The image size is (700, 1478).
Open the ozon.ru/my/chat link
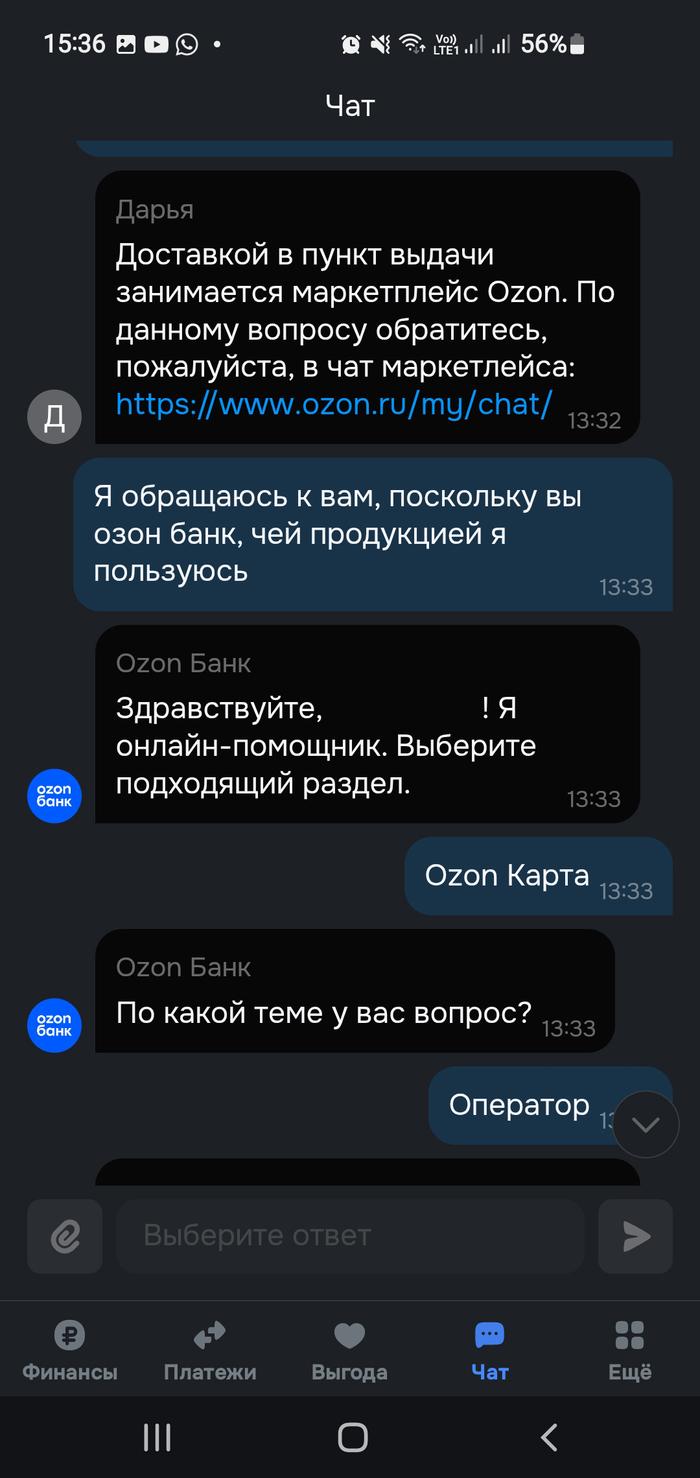coord(334,404)
